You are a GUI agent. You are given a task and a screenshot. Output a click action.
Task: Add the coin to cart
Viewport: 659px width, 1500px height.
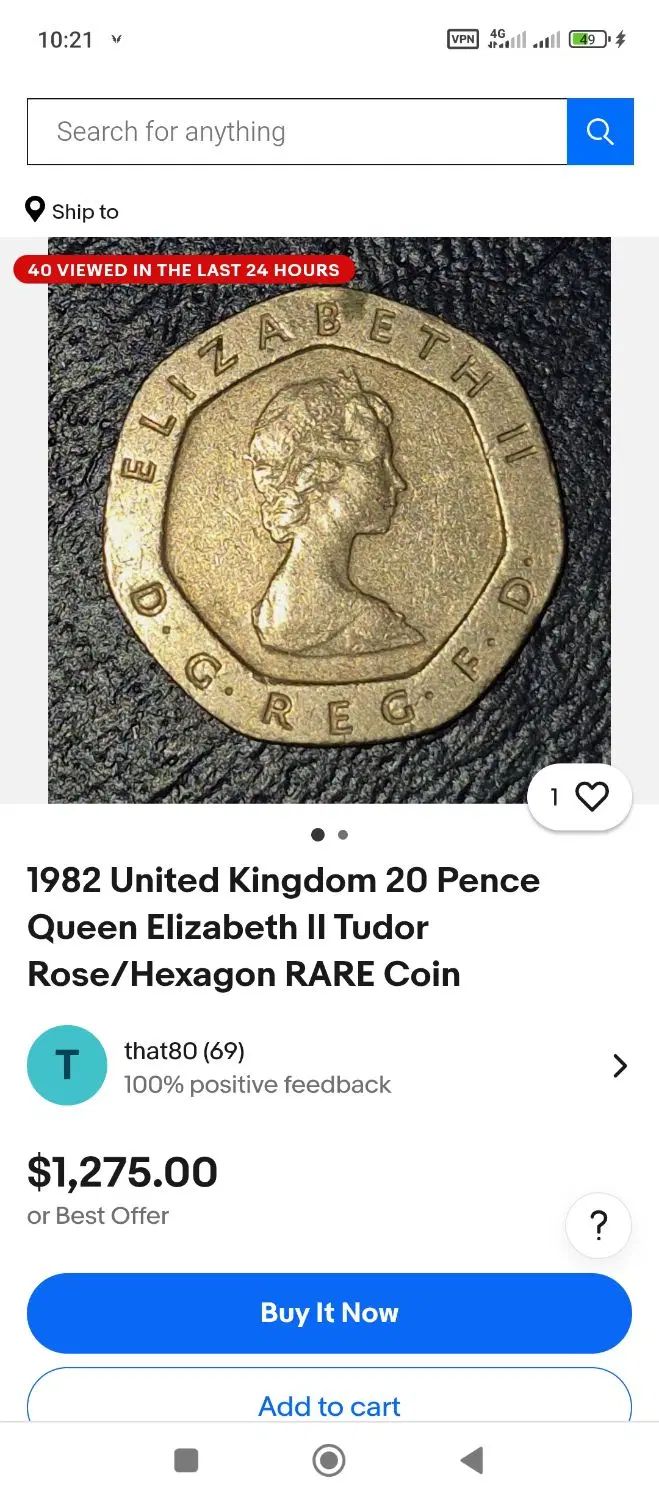coord(329,1400)
